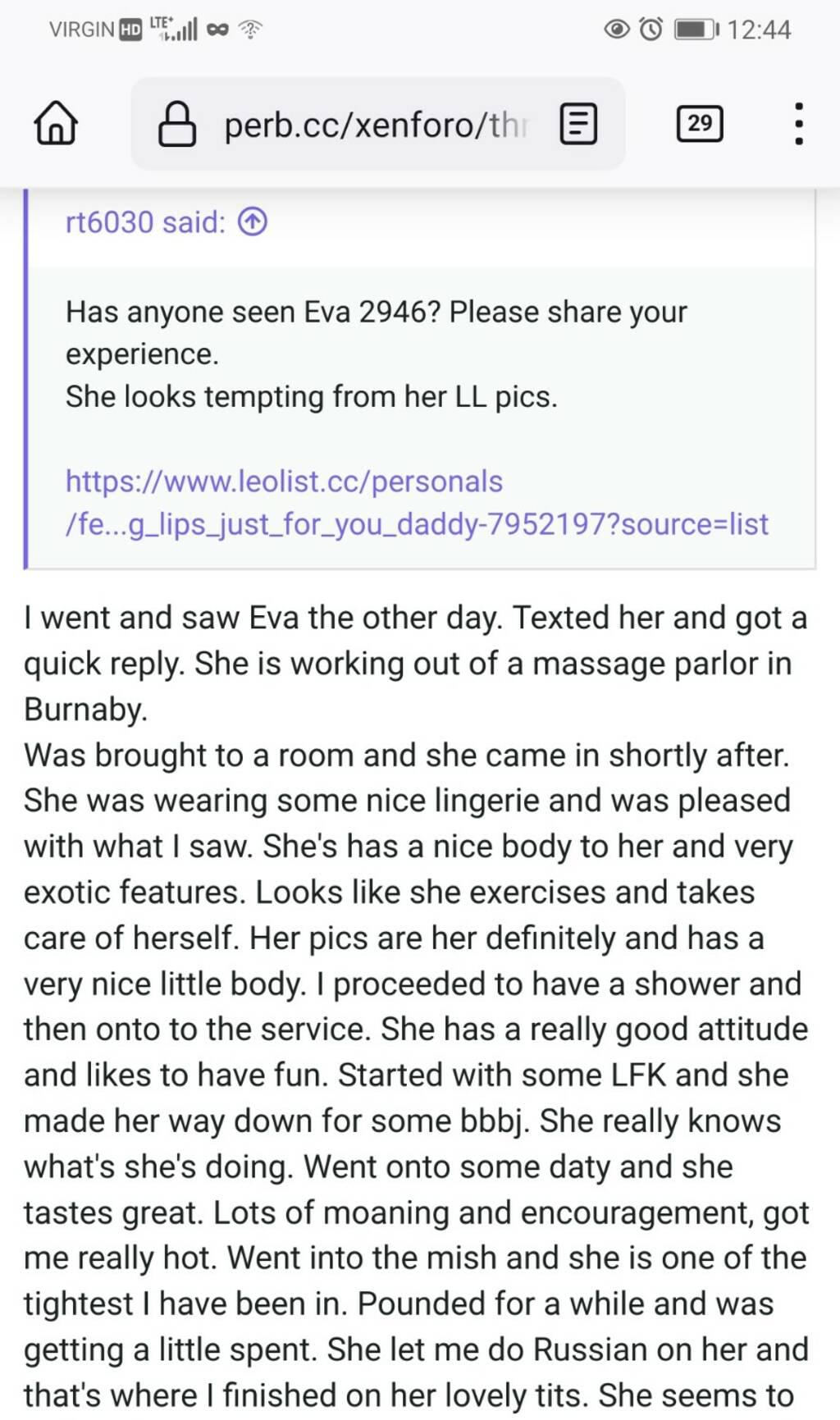Go to the browser home page
Screen dimensions: 840x1420
click(56, 124)
